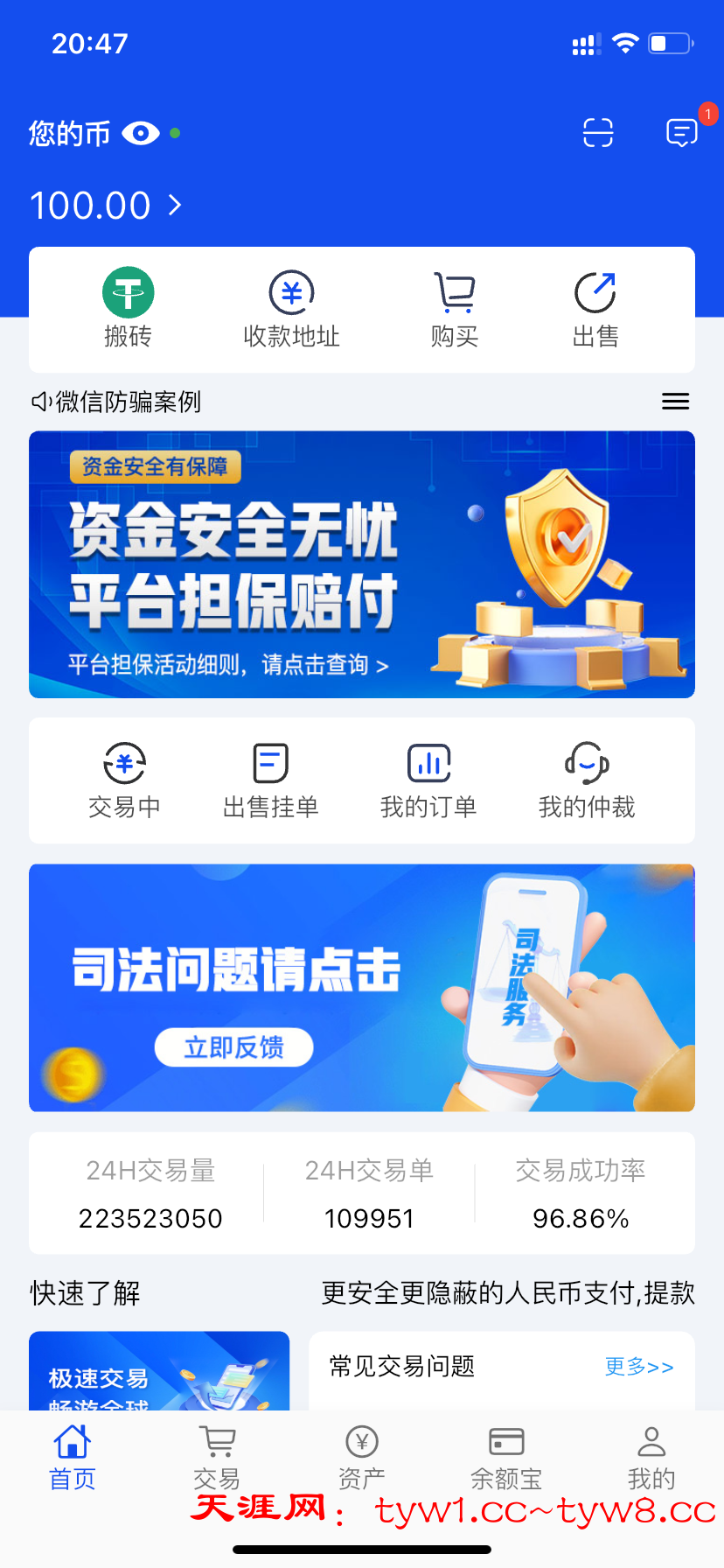The height and width of the screenshot is (1568, 724).
Task: Open announcements list menu icon
Action: pos(675,402)
